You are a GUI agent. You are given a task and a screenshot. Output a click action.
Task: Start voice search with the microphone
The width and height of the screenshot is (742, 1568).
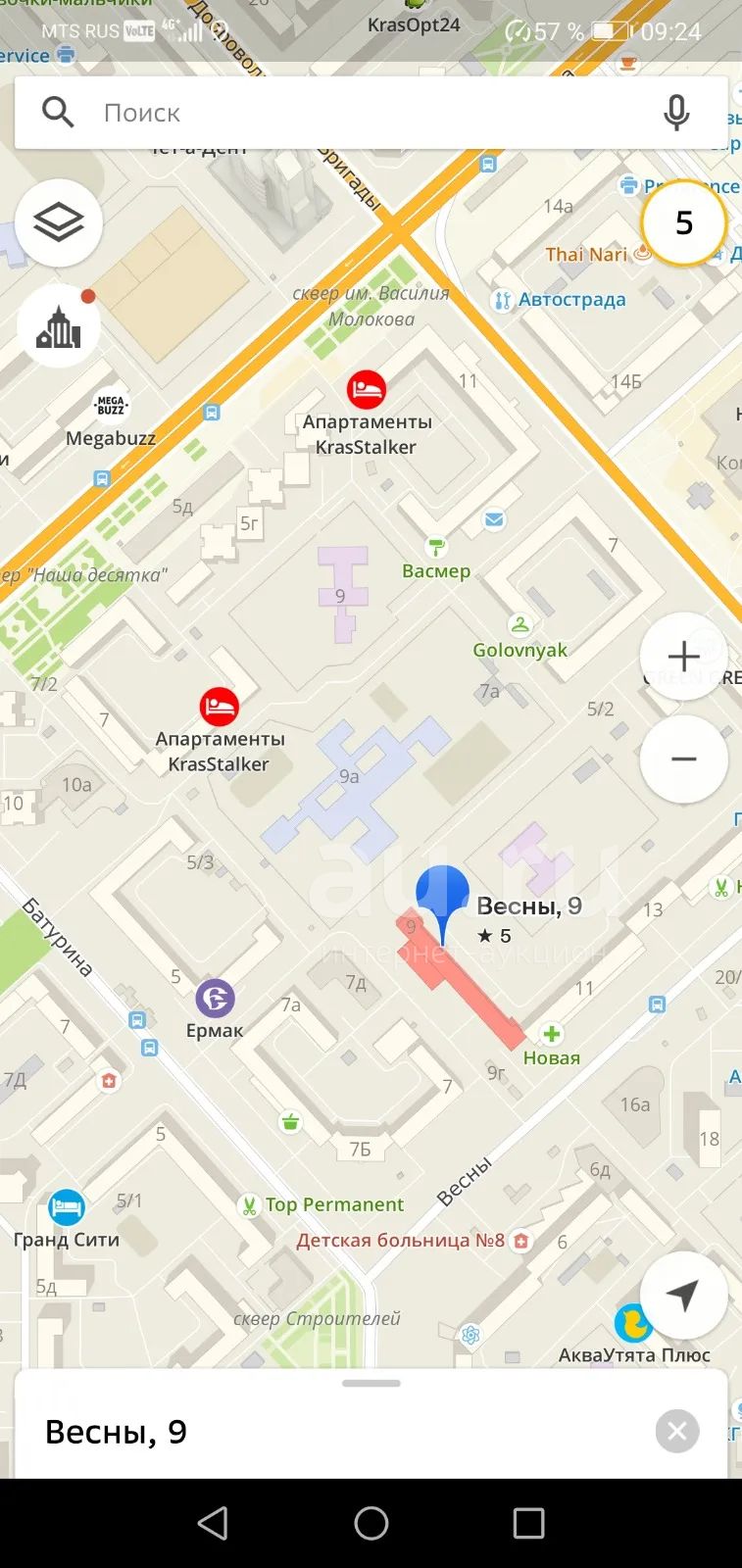(676, 113)
